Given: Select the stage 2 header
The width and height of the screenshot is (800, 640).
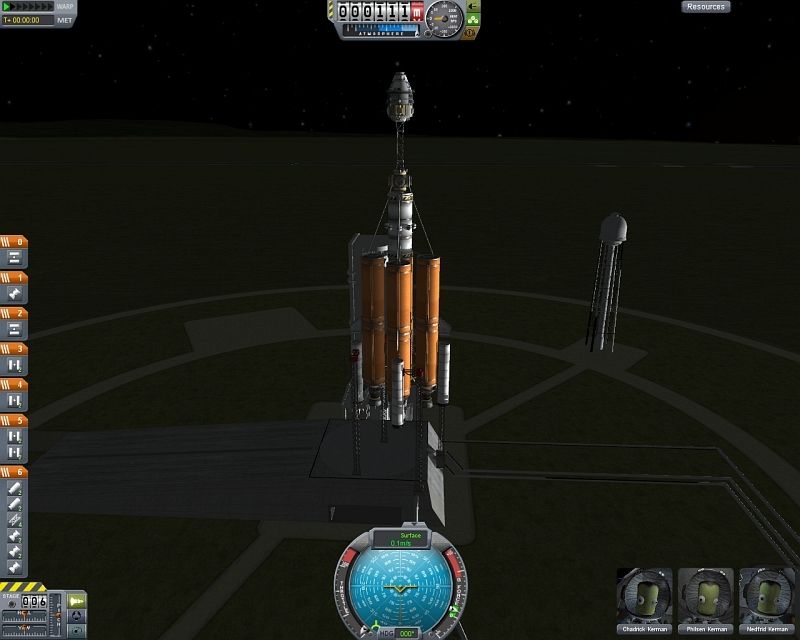Looking at the screenshot, I should [x=14, y=313].
